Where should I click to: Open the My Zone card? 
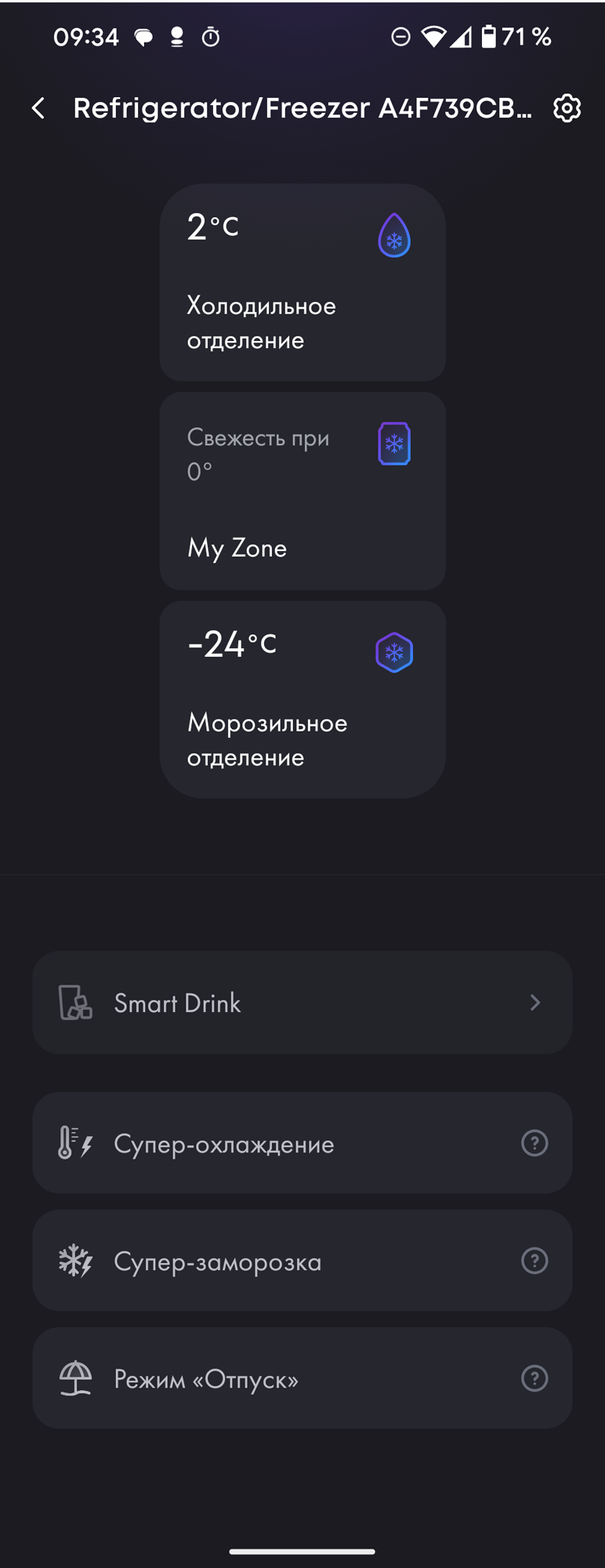[x=302, y=492]
